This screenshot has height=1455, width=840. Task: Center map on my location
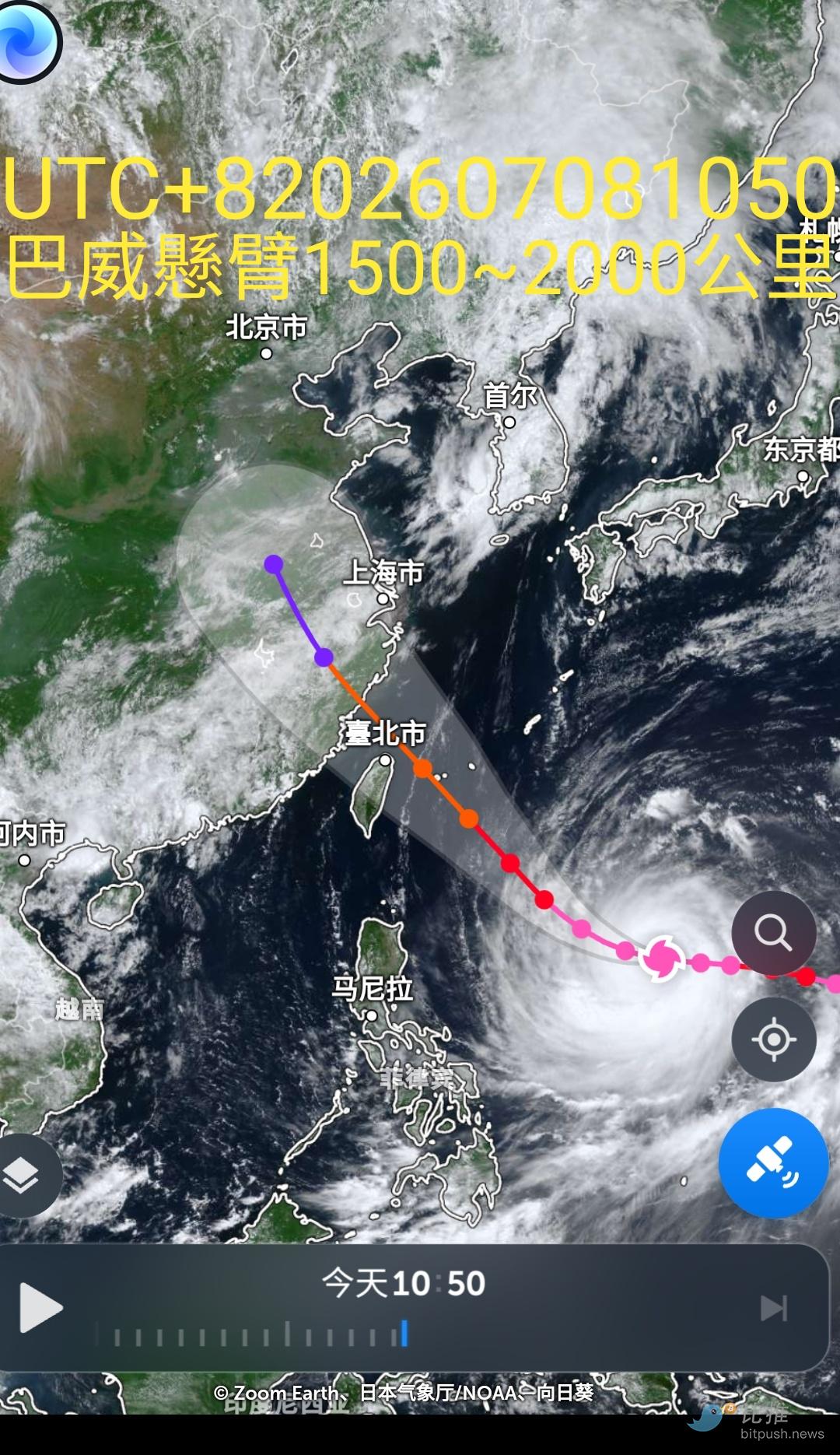pyautogui.click(x=773, y=1039)
